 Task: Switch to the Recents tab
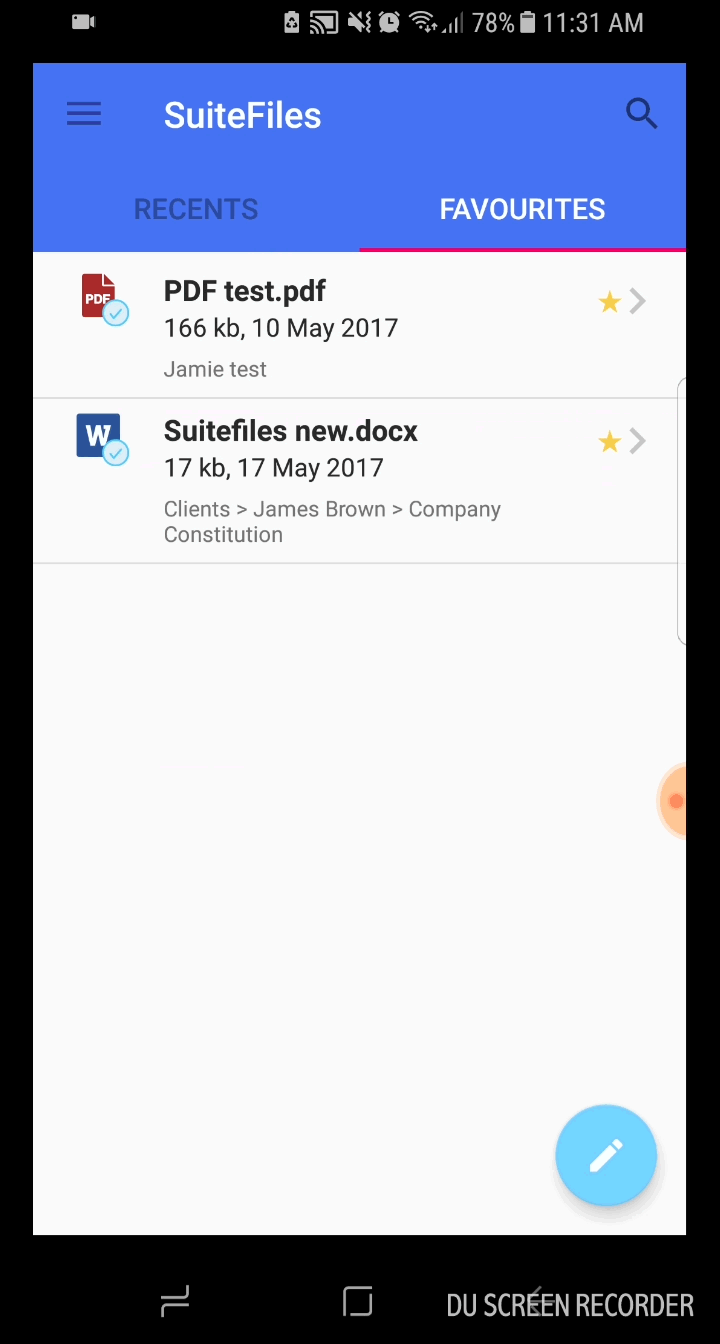(196, 209)
